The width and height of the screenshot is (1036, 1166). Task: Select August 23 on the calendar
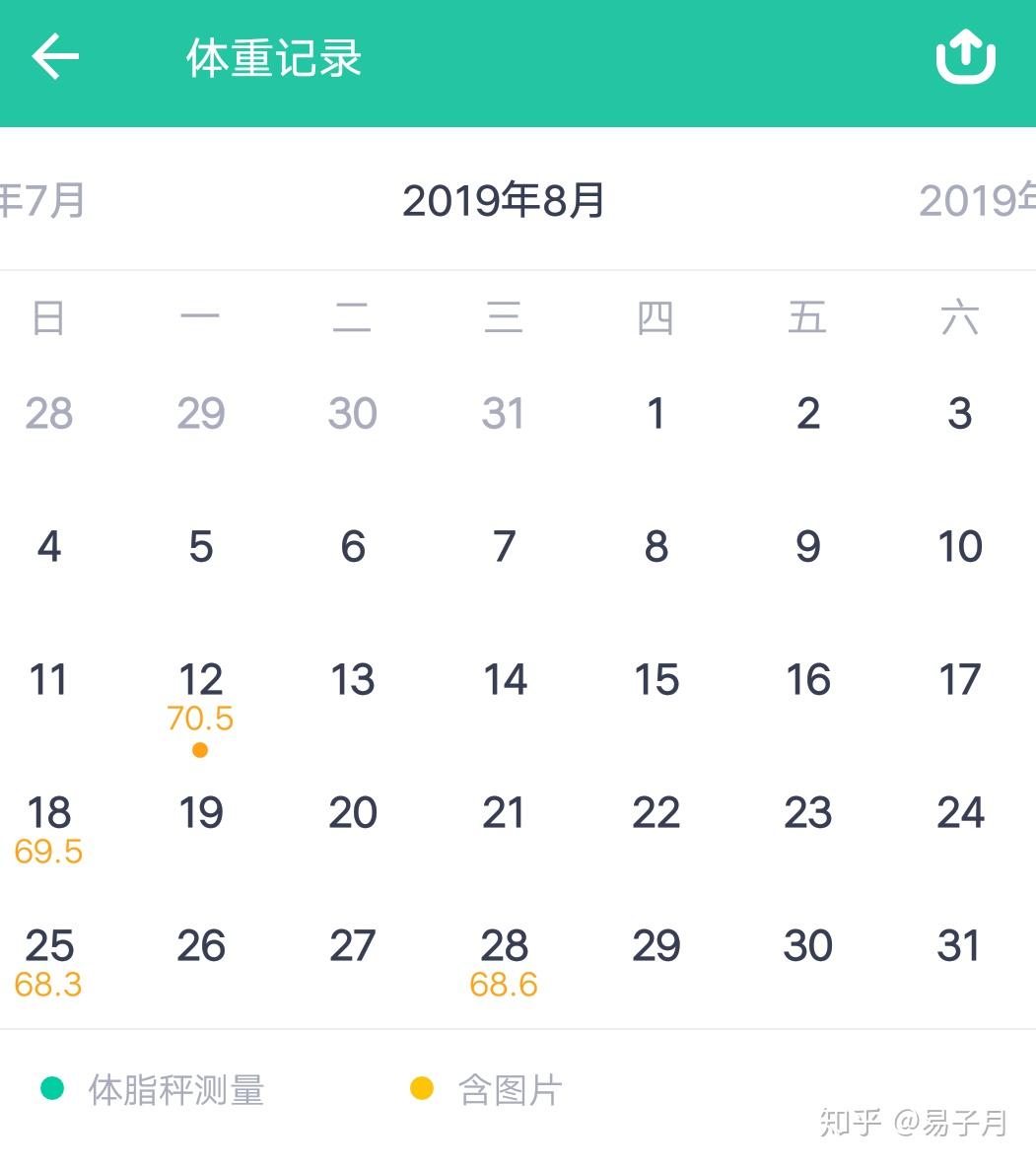(x=807, y=813)
